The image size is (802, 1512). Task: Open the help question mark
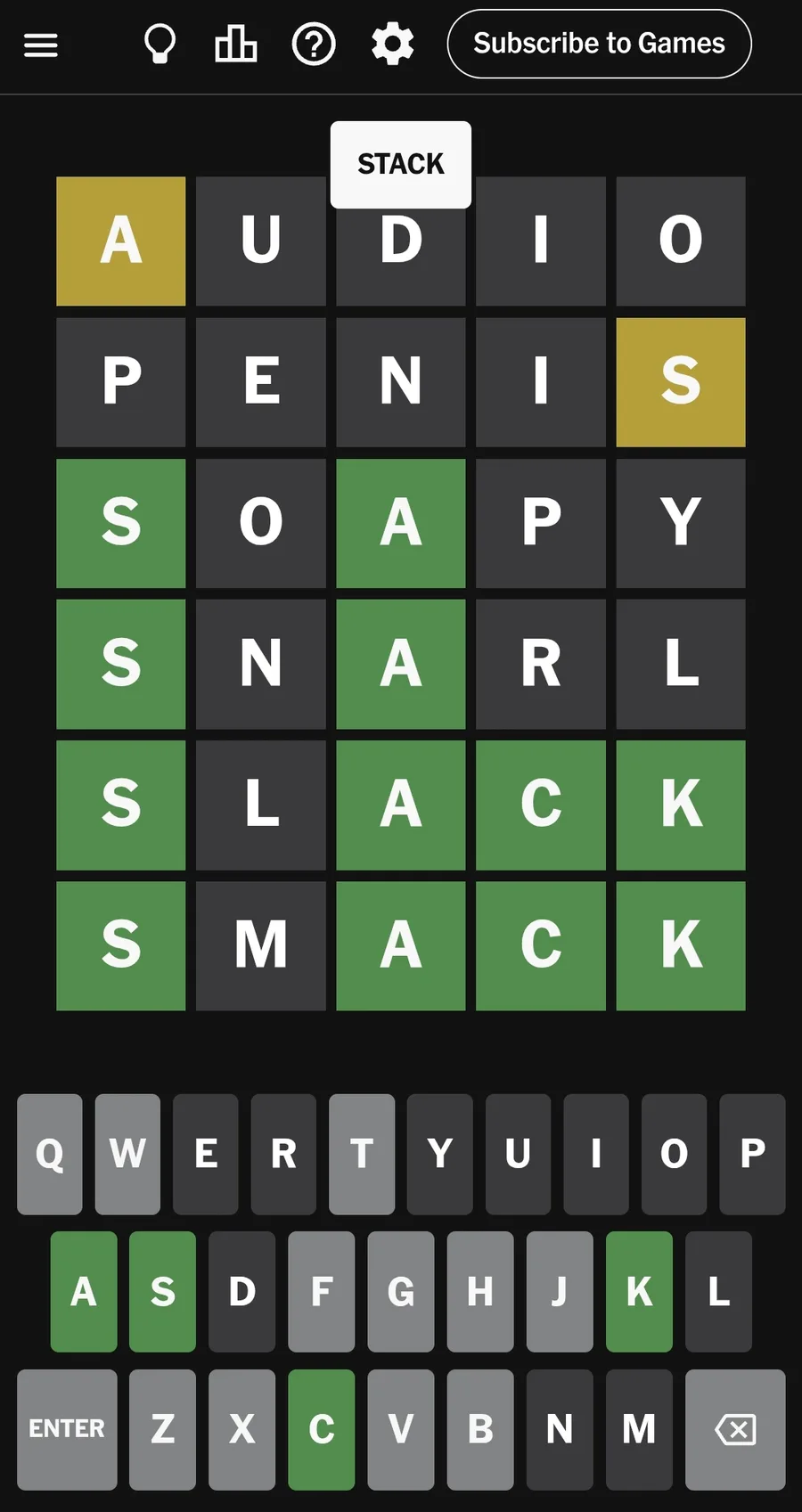click(314, 44)
